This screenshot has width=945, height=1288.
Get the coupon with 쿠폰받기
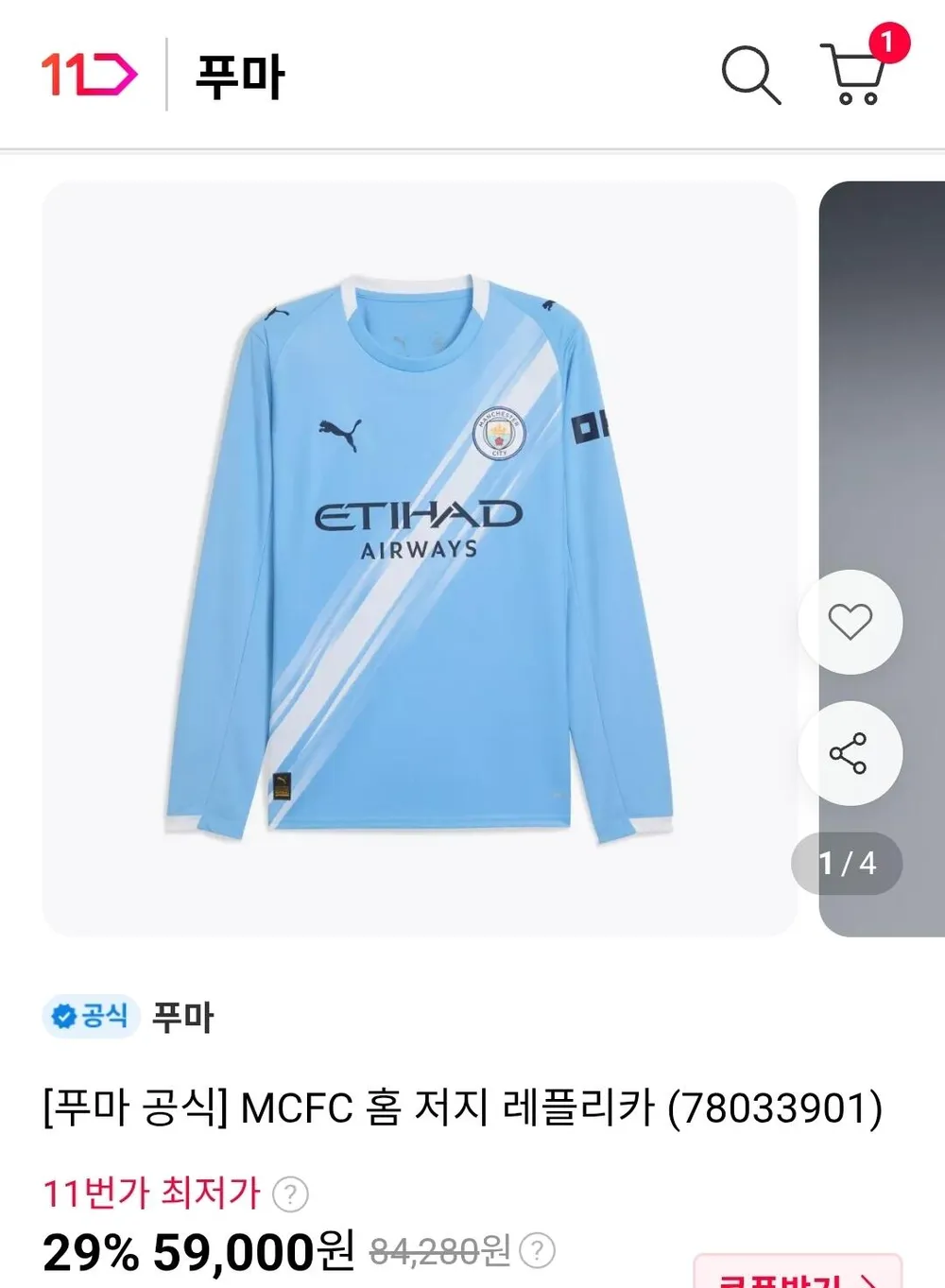tap(798, 1272)
